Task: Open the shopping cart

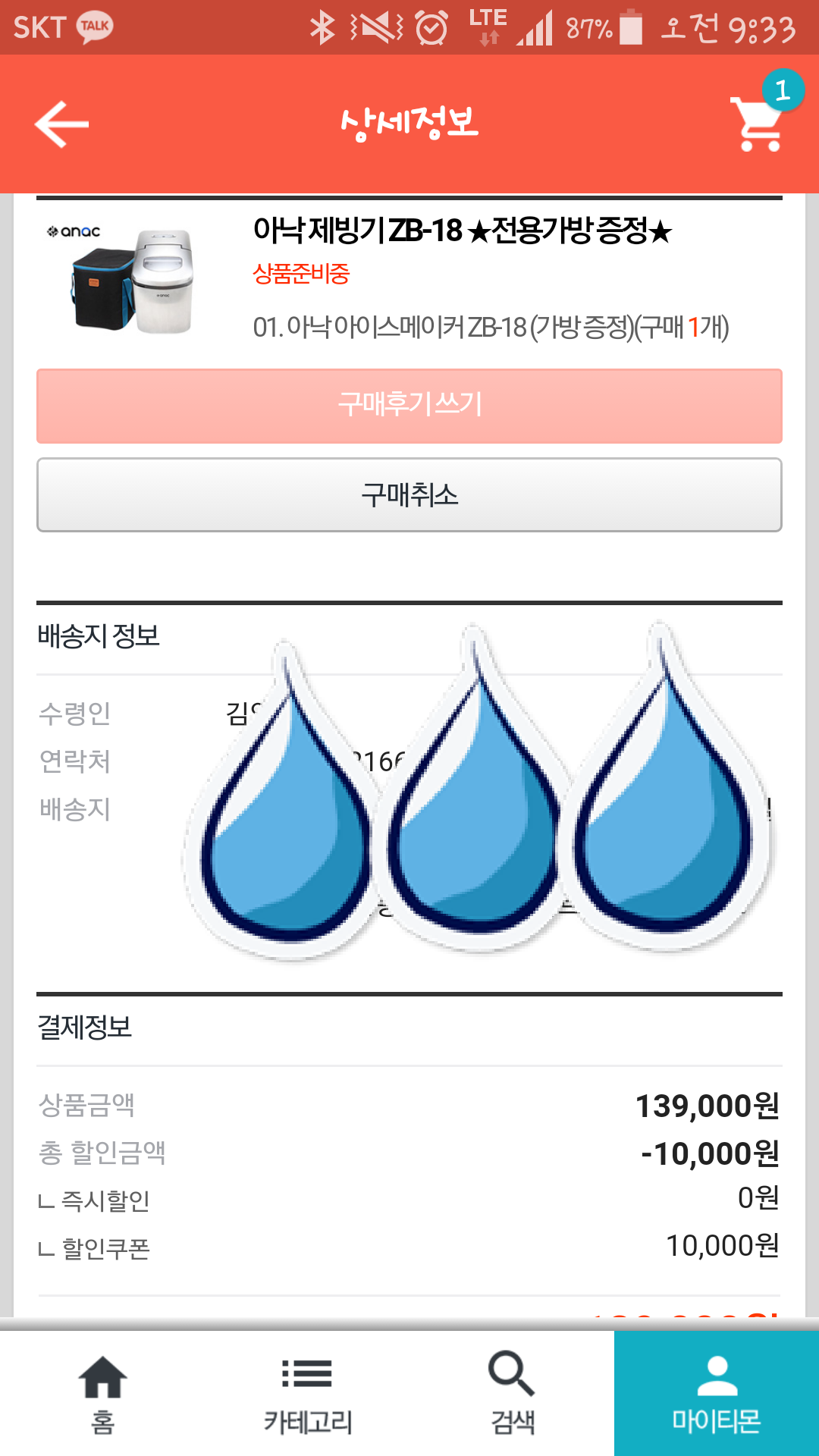Action: tap(757, 124)
